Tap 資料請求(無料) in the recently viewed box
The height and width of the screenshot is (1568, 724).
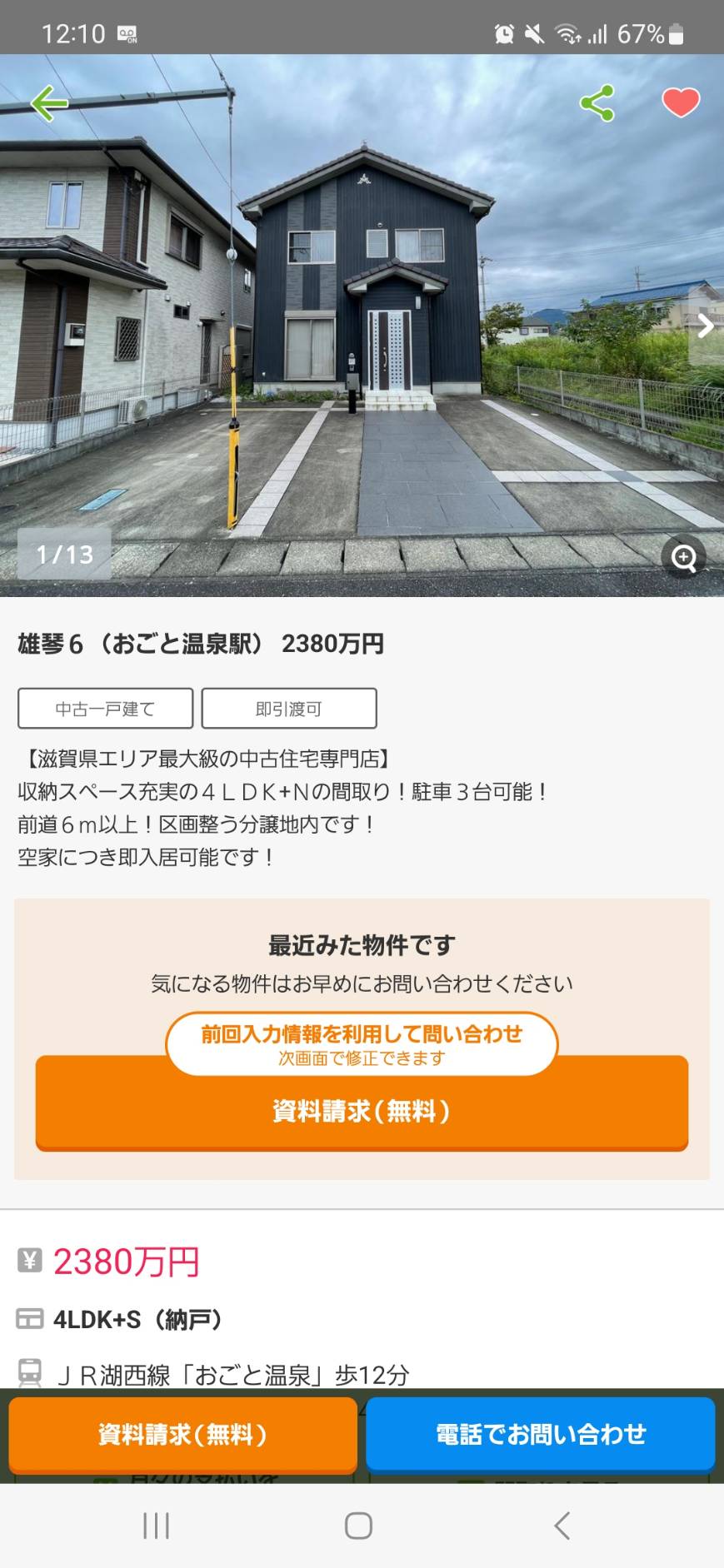pyautogui.click(x=362, y=1112)
